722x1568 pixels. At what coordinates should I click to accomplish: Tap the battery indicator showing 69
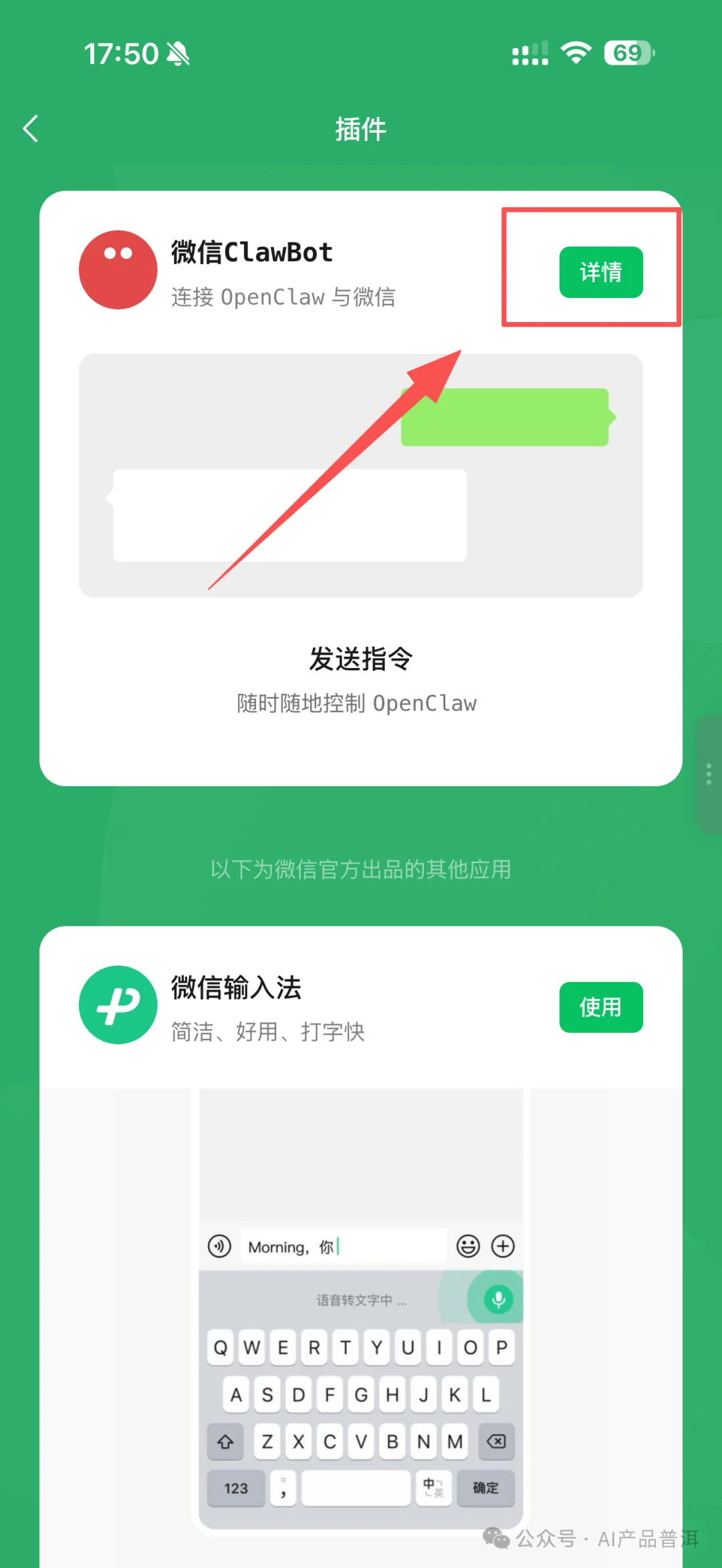pyautogui.click(x=626, y=53)
